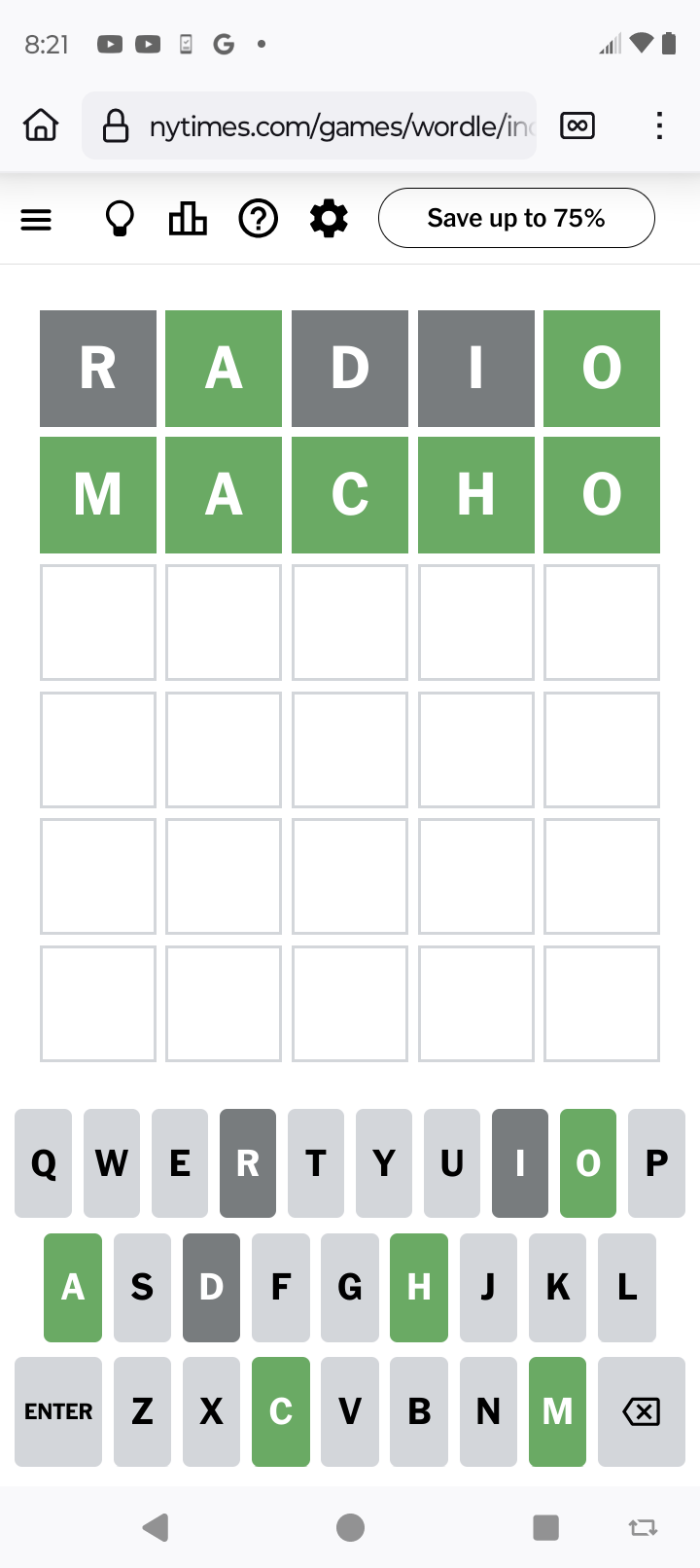
Task: View the statistics bar chart
Action: 188,219
